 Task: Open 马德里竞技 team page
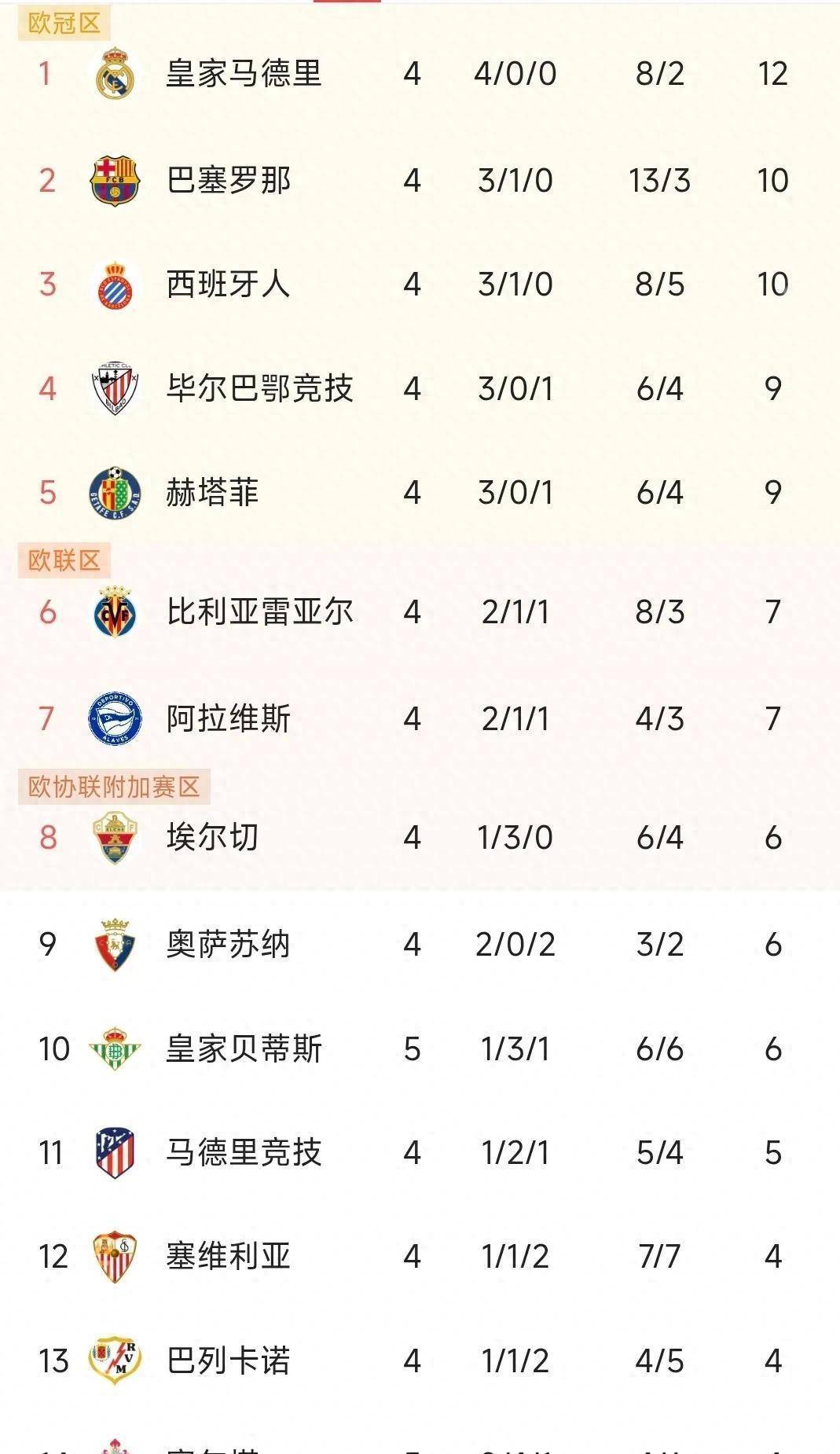(x=244, y=1153)
